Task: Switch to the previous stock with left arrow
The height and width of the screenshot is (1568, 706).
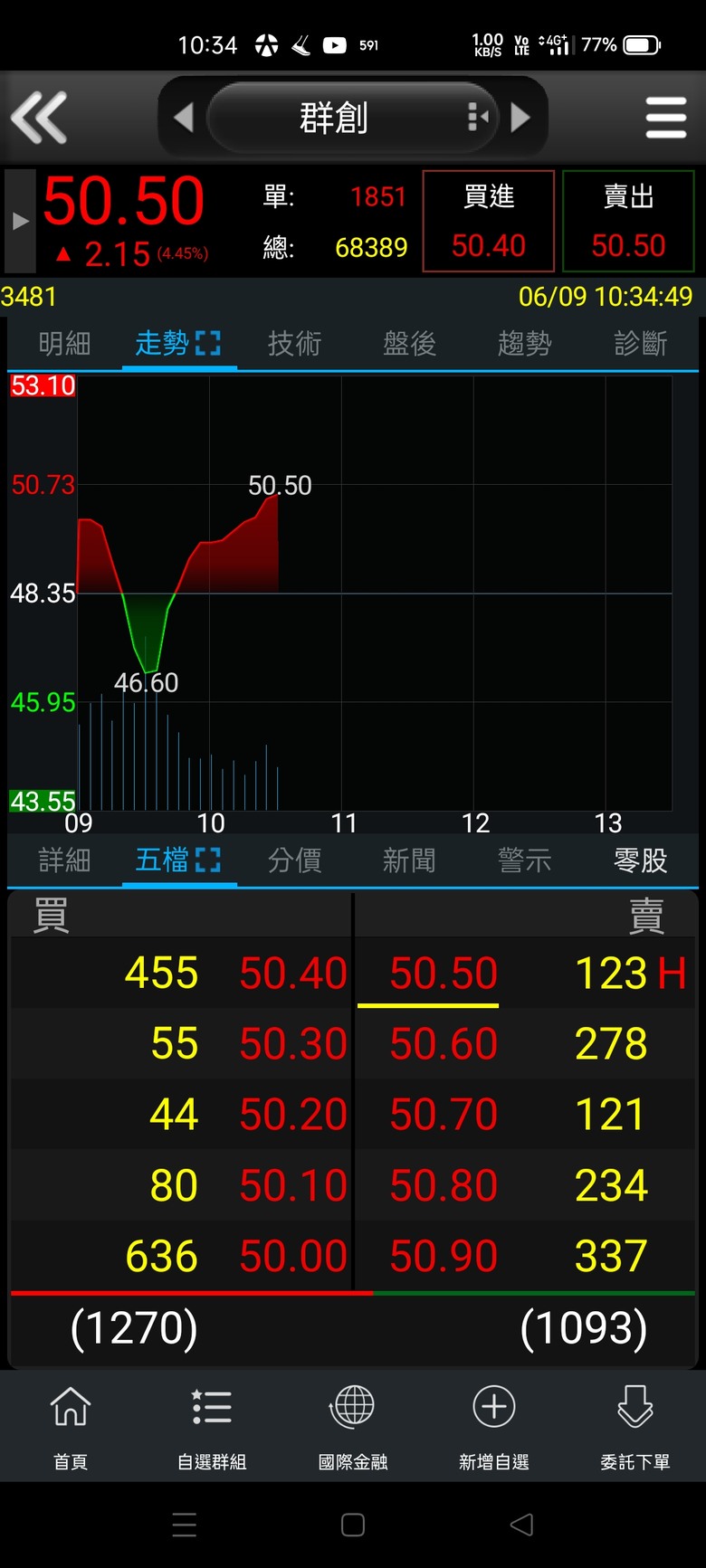Action: click(x=184, y=118)
